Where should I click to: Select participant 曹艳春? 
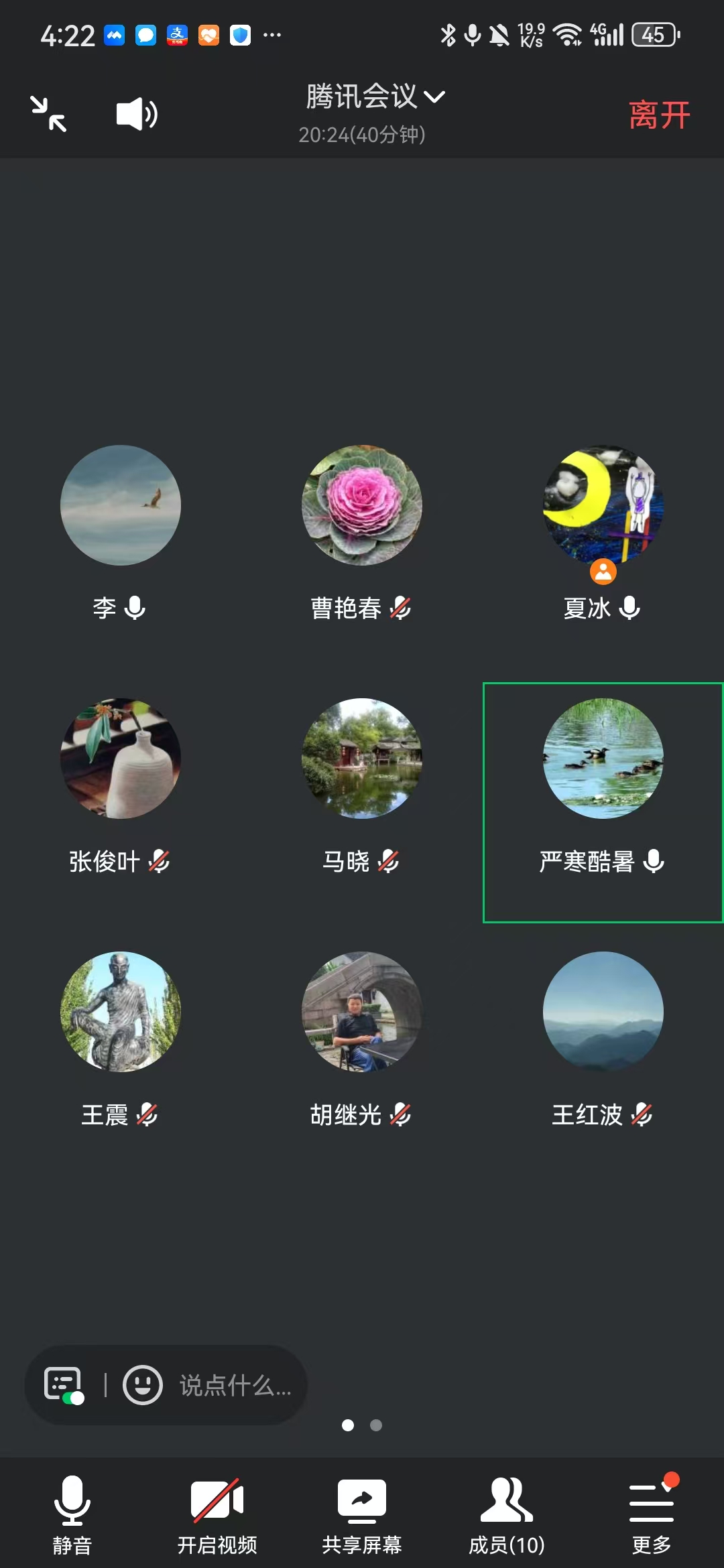[362, 505]
